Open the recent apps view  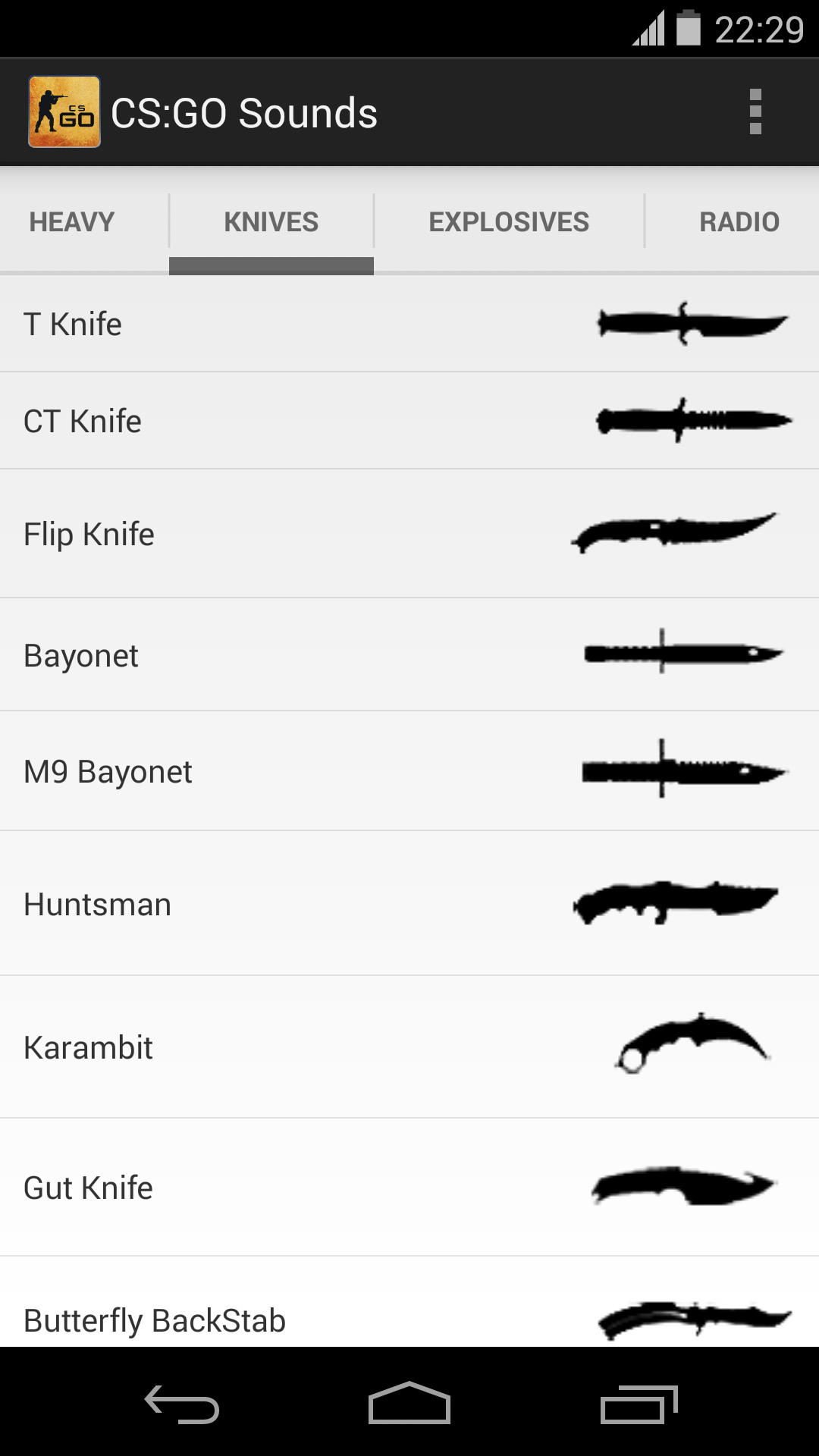(x=639, y=1404)
